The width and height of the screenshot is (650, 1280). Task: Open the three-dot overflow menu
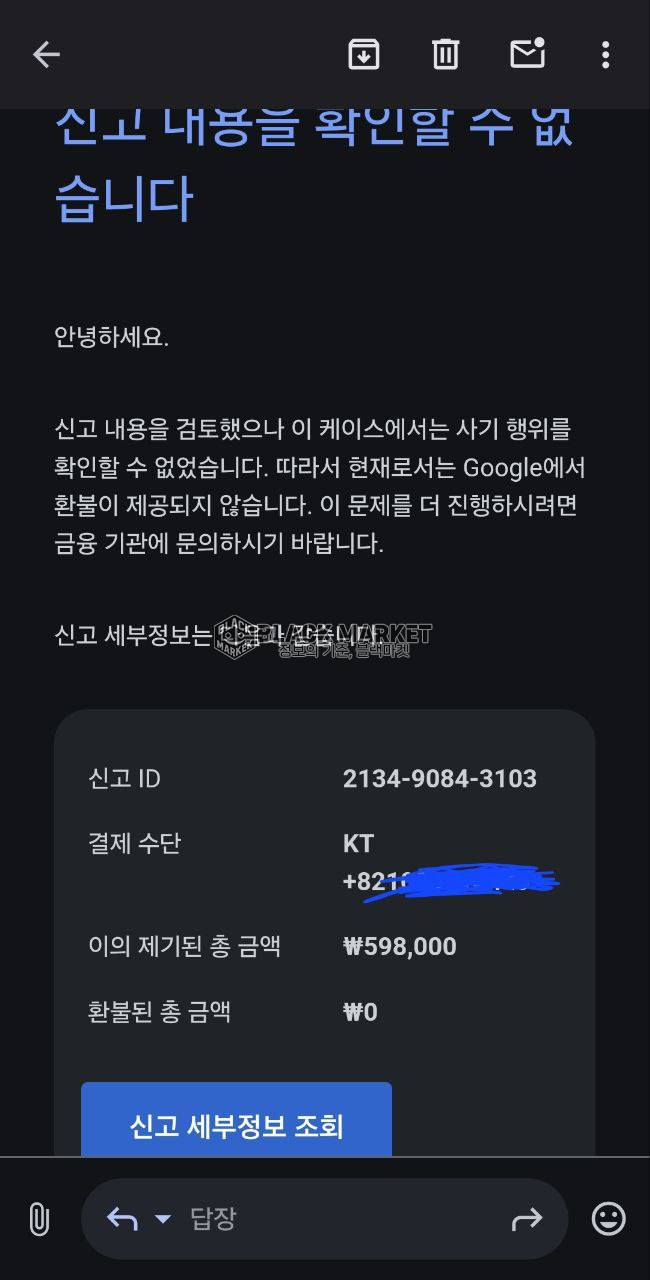coord(605,54)
